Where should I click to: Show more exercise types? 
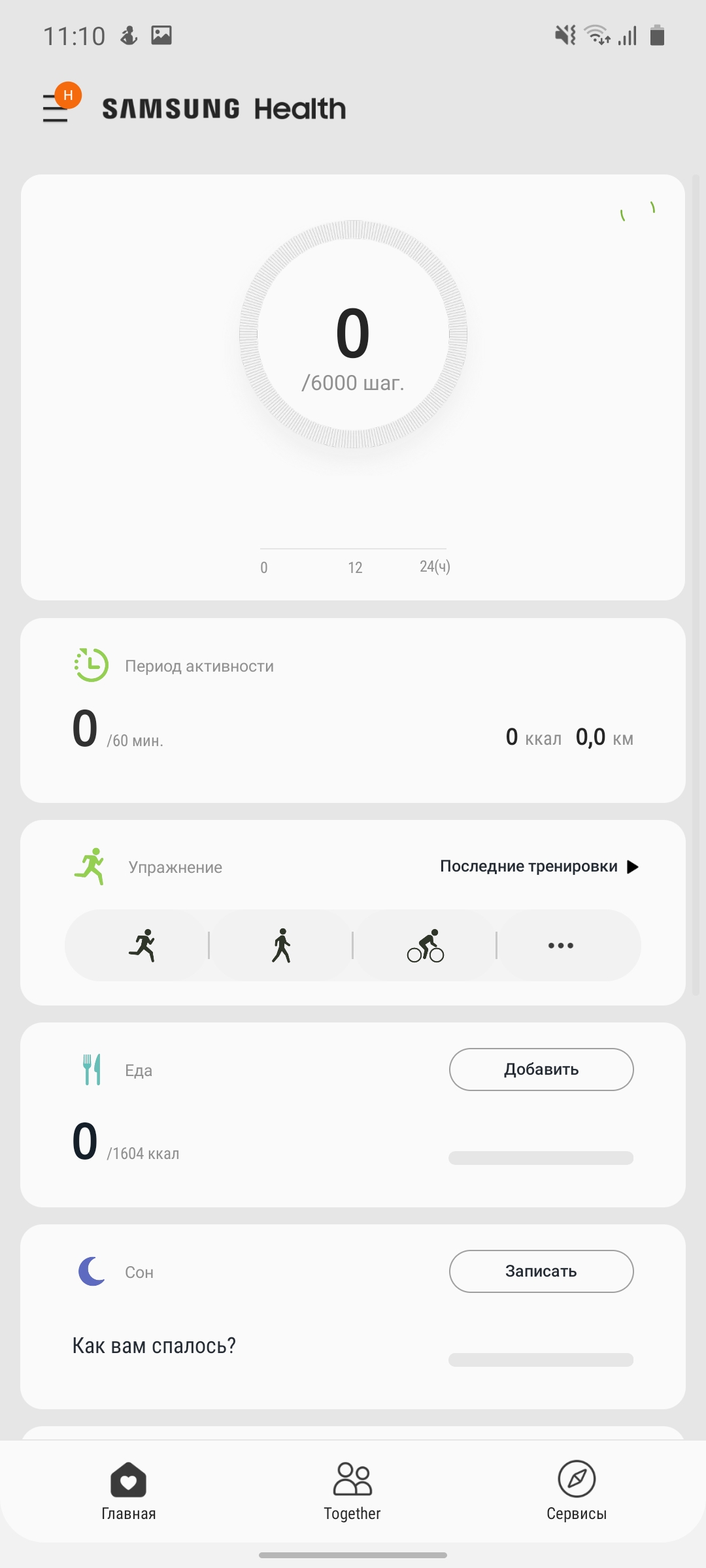[x=561, y=945]
